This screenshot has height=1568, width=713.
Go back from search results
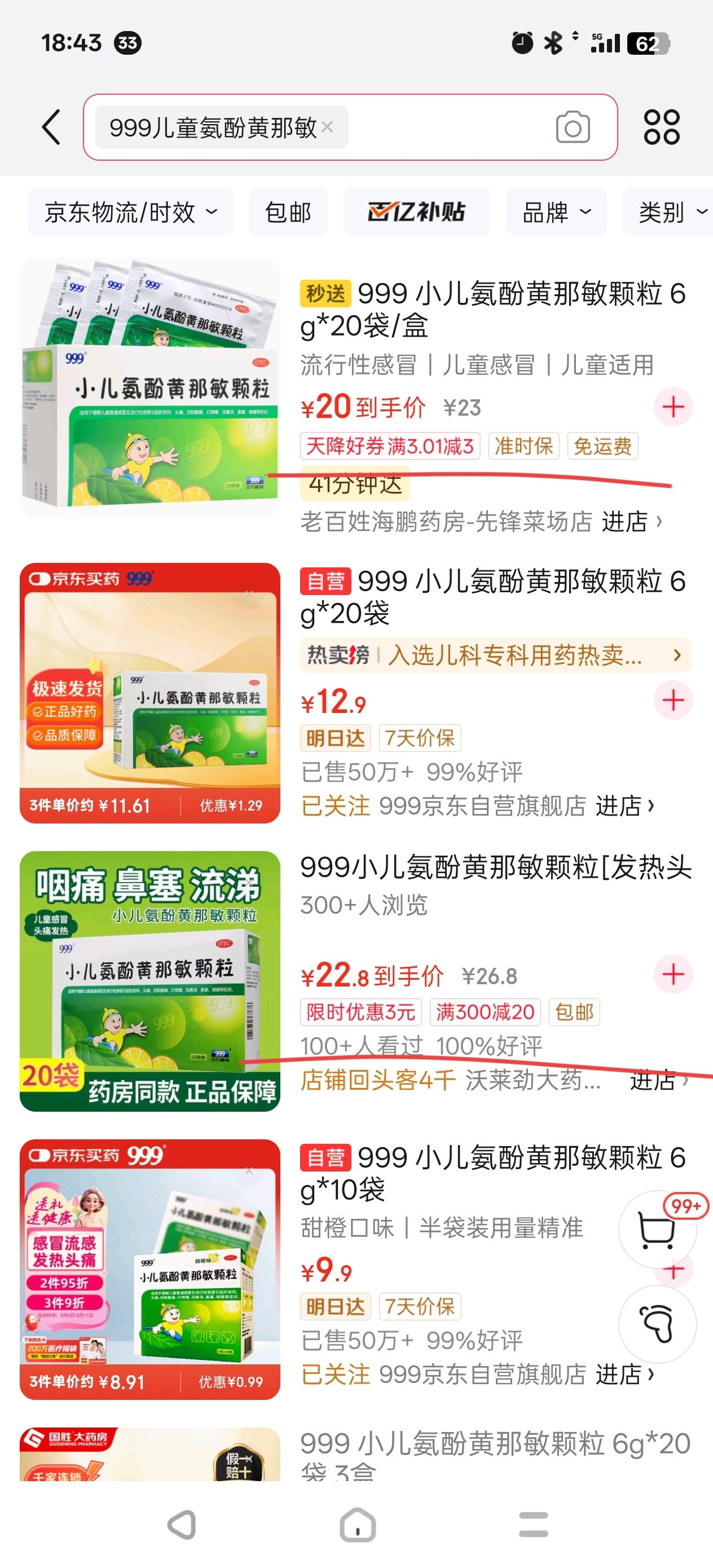pos(52,127)
